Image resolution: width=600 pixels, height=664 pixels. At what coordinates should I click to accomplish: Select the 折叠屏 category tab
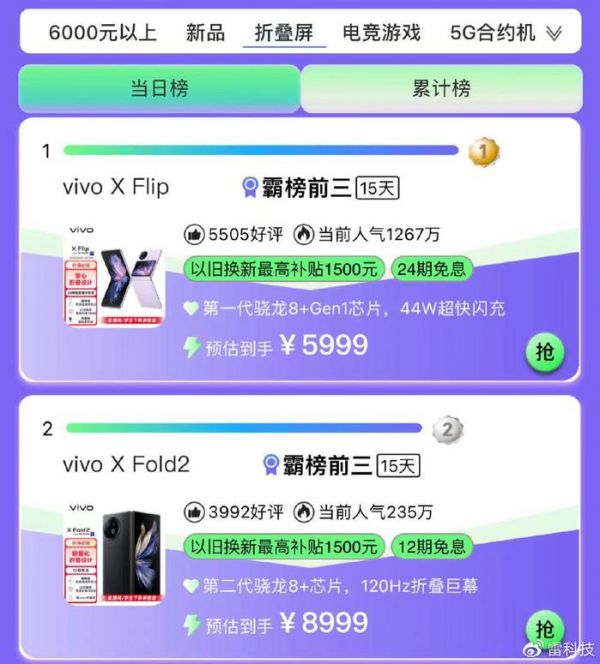point(284,33)
